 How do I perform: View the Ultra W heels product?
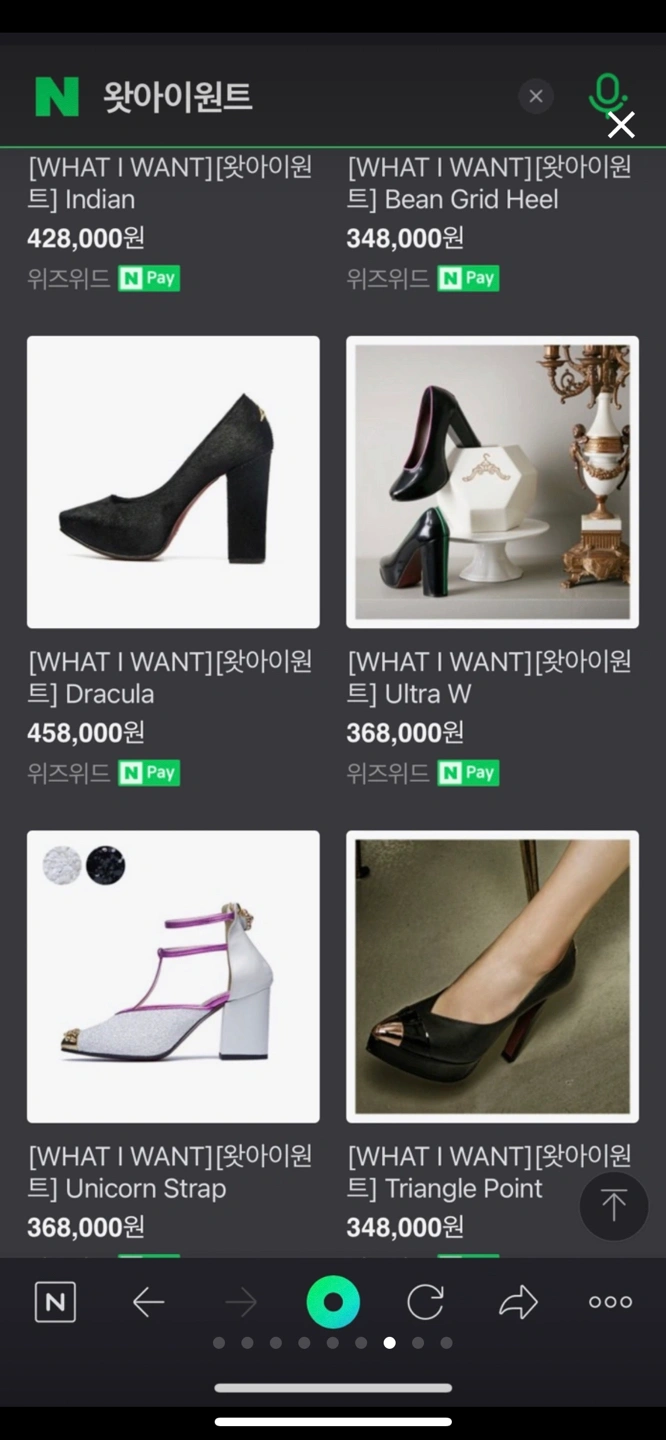(492, 482)
